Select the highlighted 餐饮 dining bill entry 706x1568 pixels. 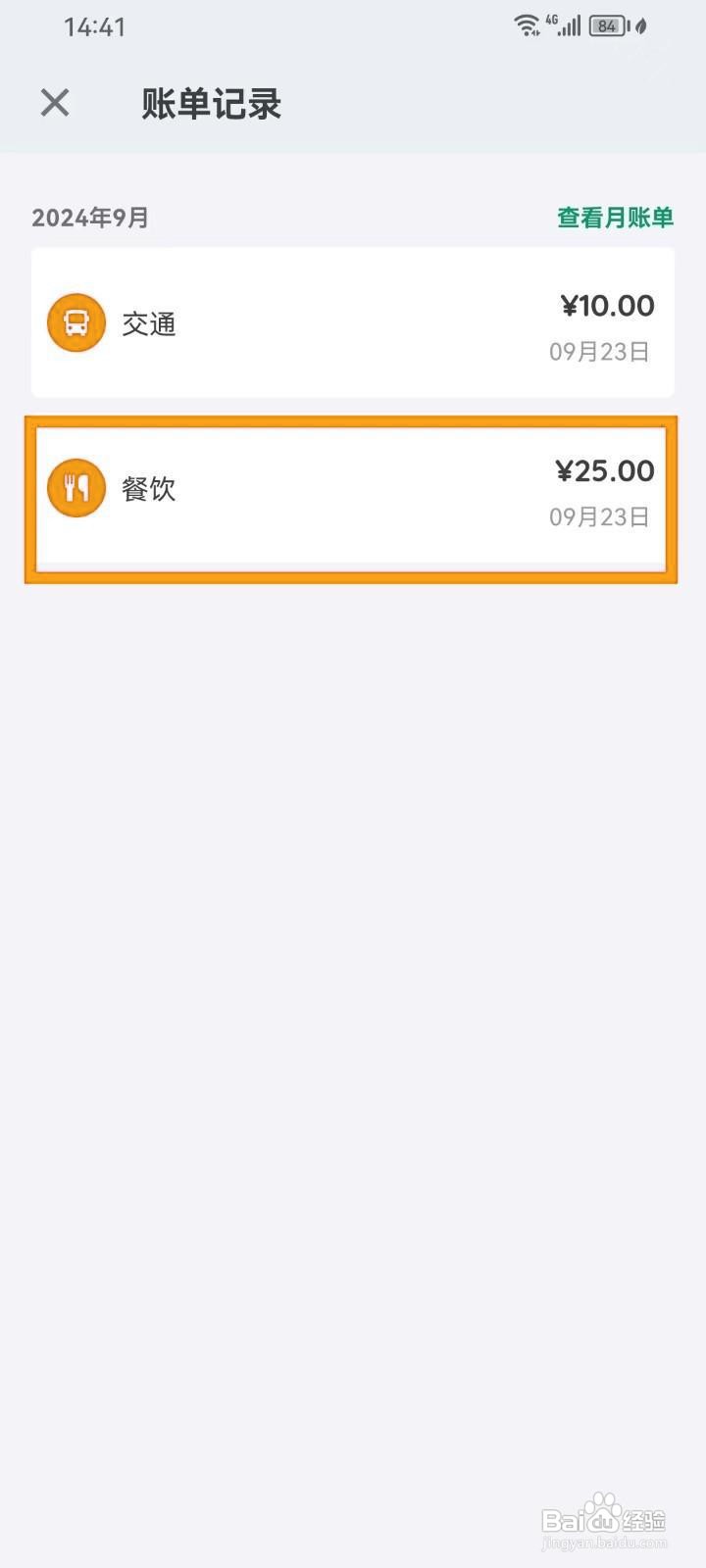353,500
